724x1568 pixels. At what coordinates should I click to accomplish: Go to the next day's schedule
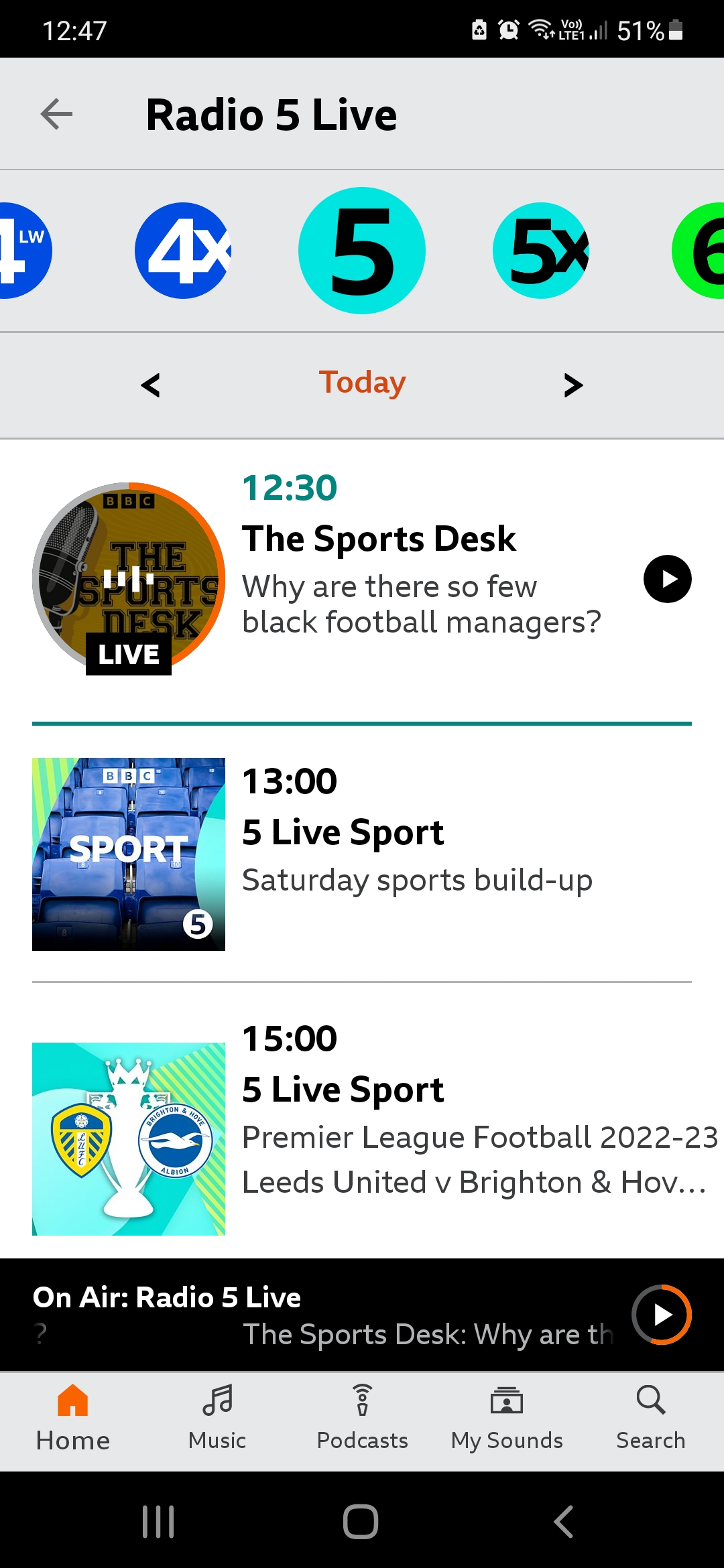573,385
